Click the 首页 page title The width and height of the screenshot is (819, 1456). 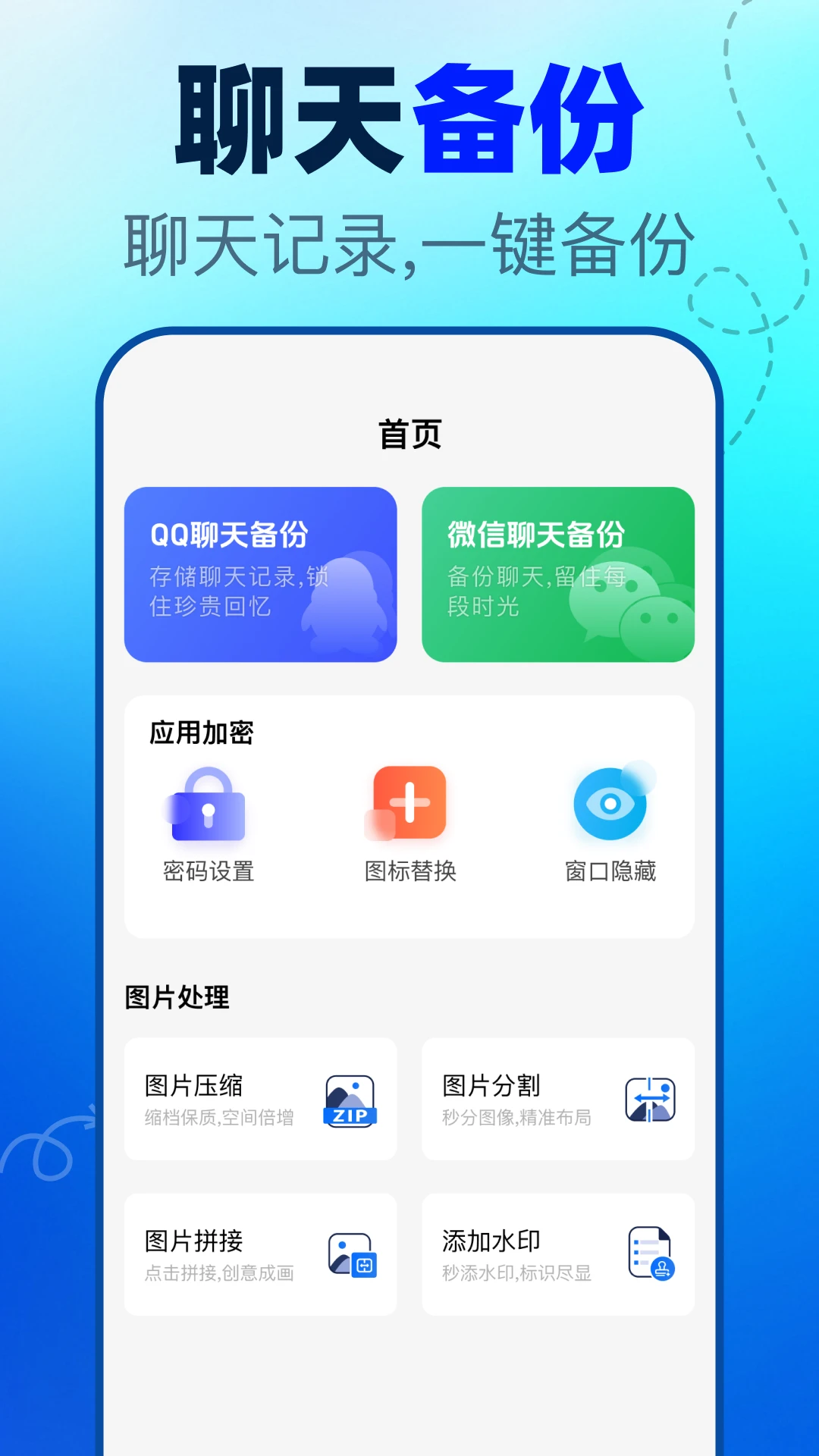pos(409,435)
